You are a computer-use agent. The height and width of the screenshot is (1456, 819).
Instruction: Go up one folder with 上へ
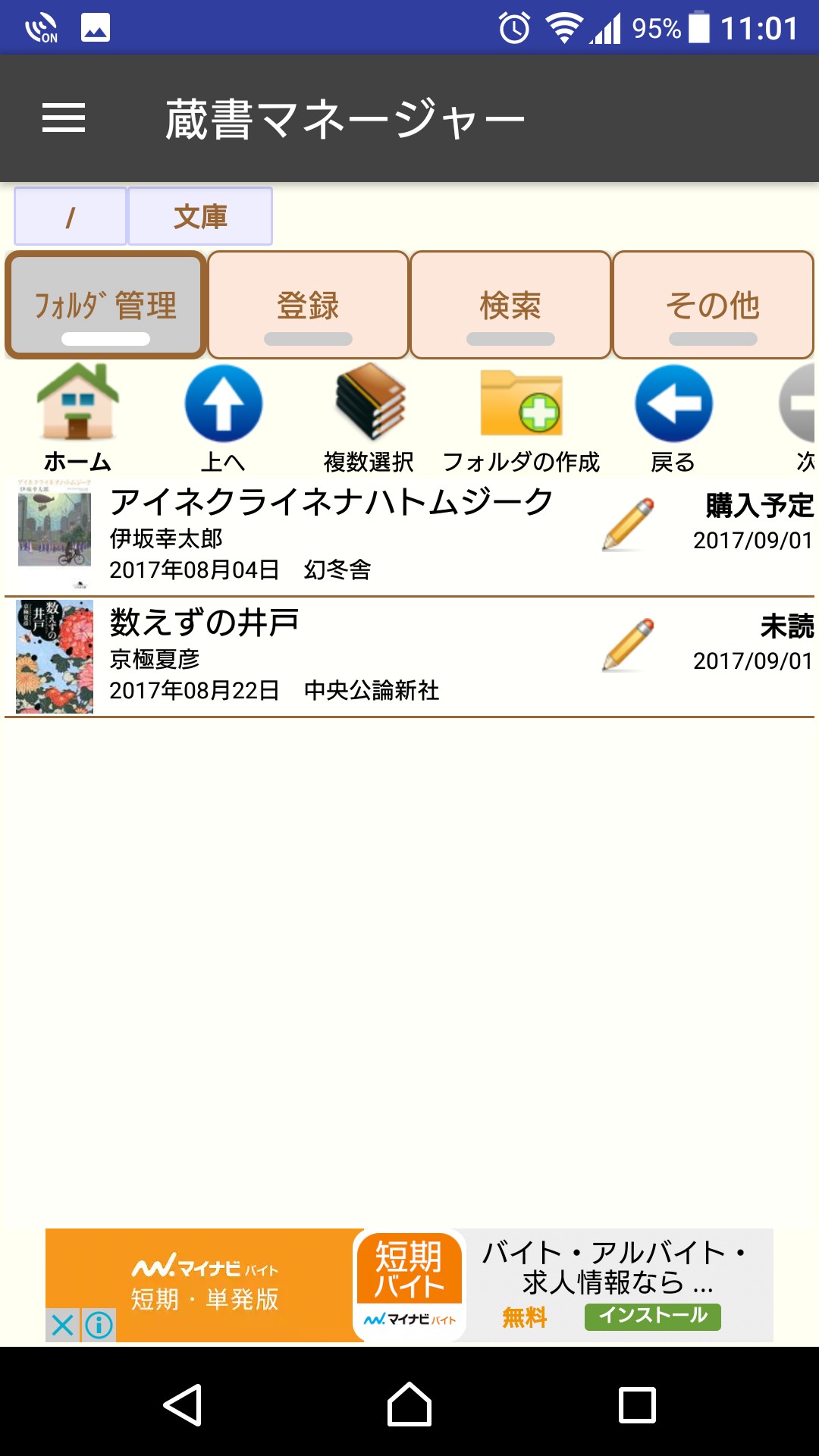coord(224,404)
